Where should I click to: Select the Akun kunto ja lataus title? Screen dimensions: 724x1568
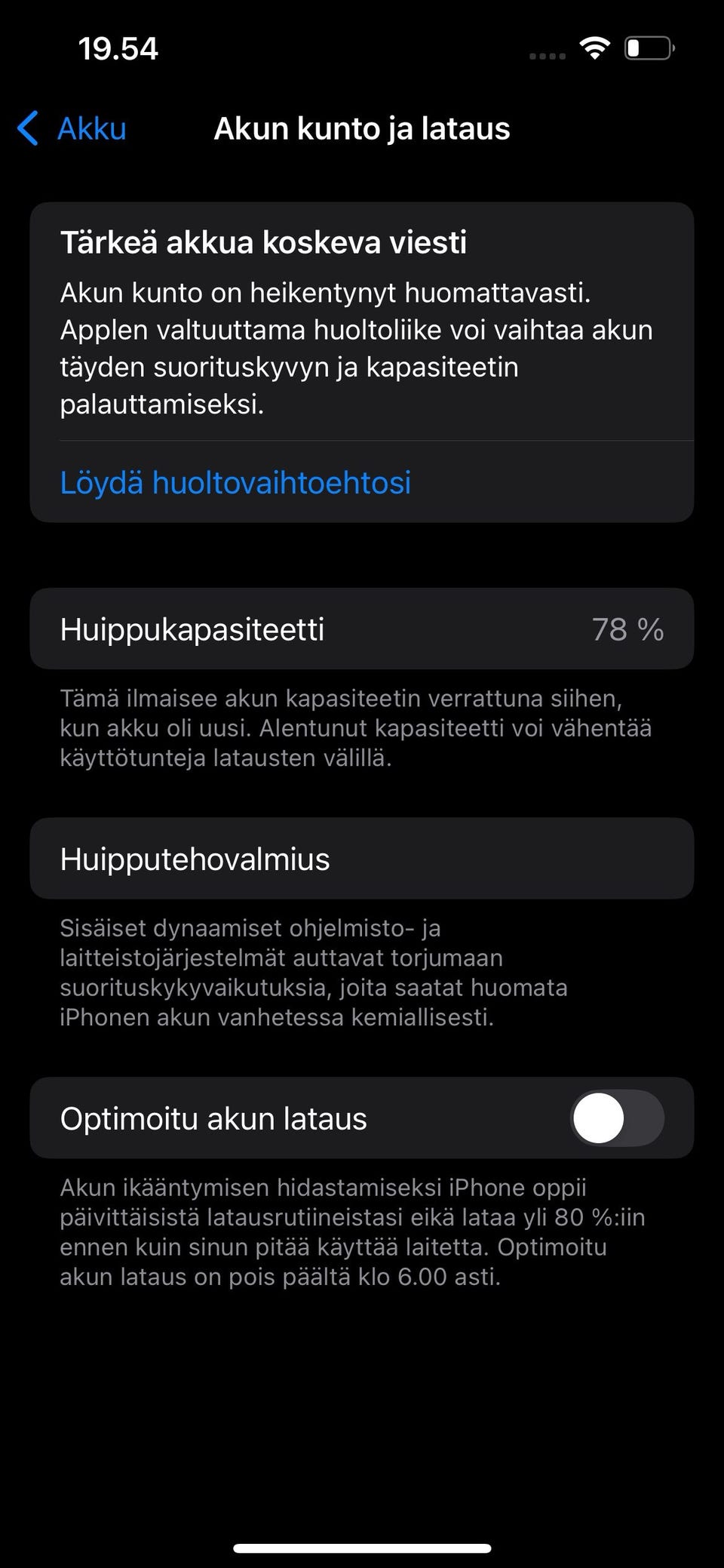click(362, 128)
